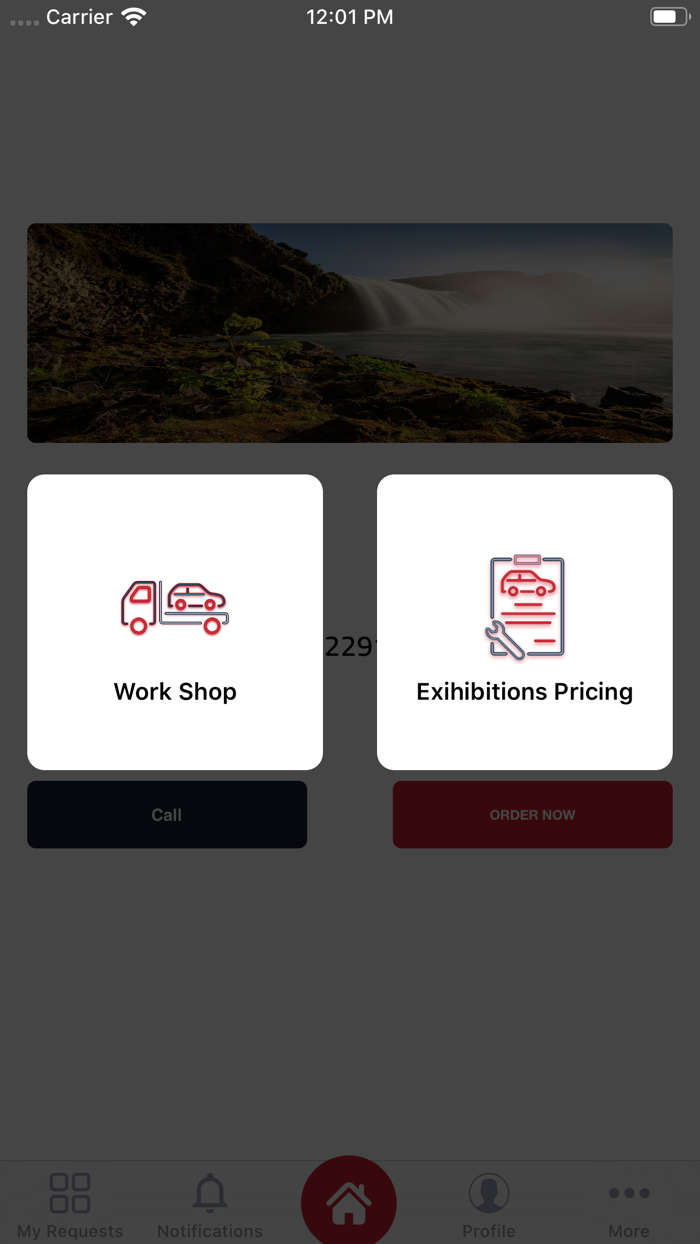Switch to the Profile tab
The image size is (700, 1244).
tap(489, 1205)
